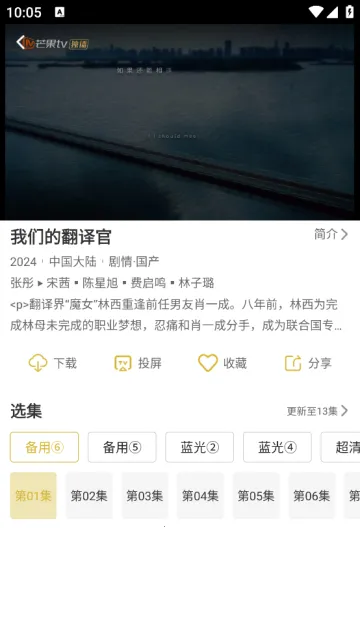The height and width of the screenshot is (640, 360).
Task: Go back using the arrow on the video
Action: point(20,42)
